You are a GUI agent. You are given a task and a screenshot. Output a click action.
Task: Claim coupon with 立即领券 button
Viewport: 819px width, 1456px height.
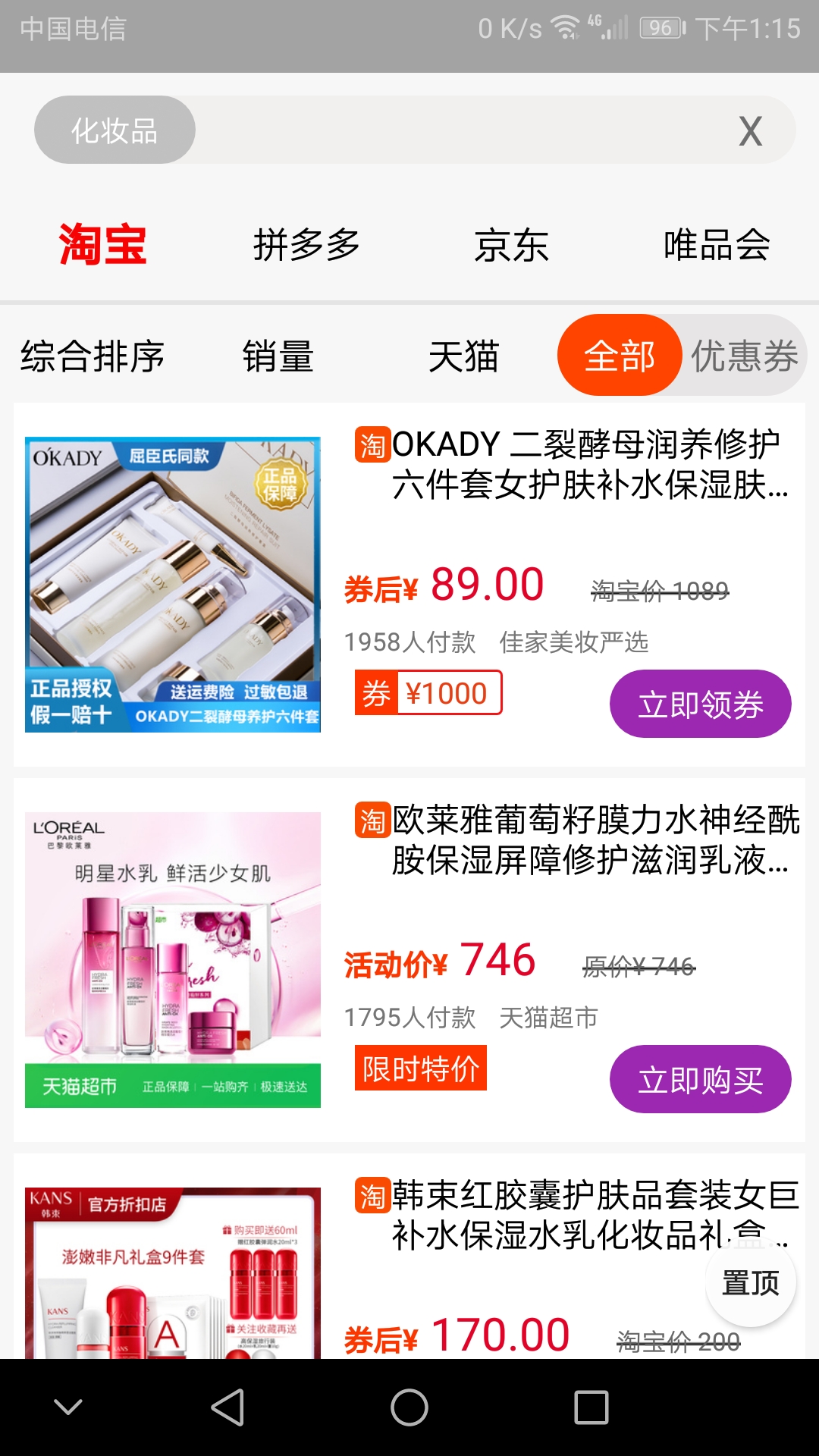coord(700,704)
